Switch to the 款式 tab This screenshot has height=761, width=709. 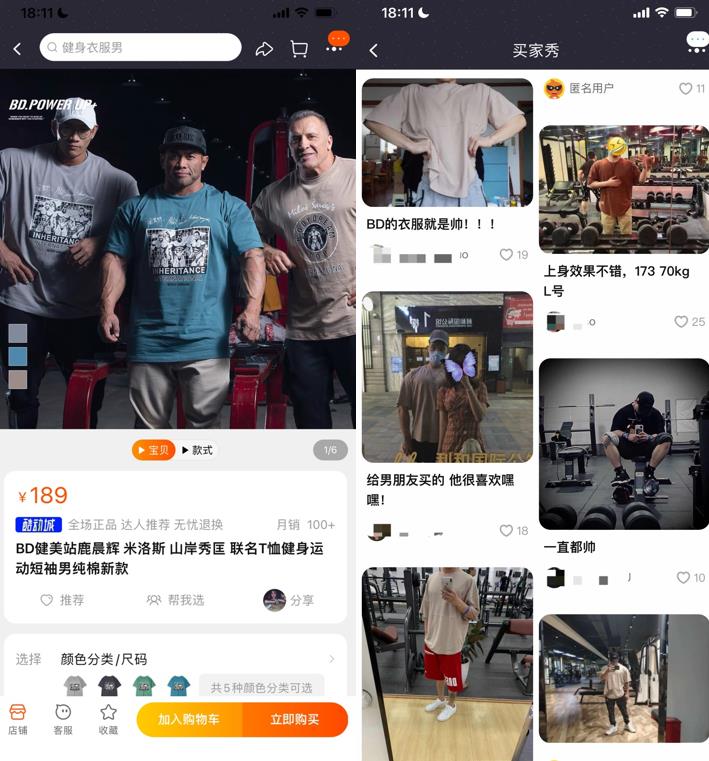click(197, 450)
